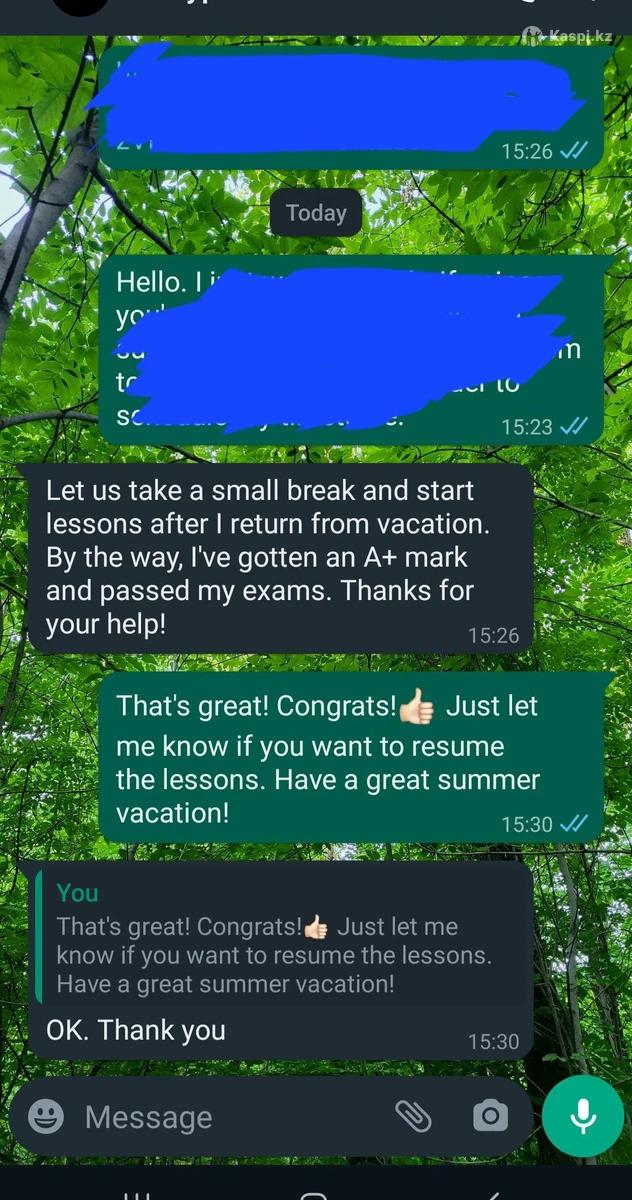Open the camera from the chat bar
632x1200 pixels.
point(490,1116)
